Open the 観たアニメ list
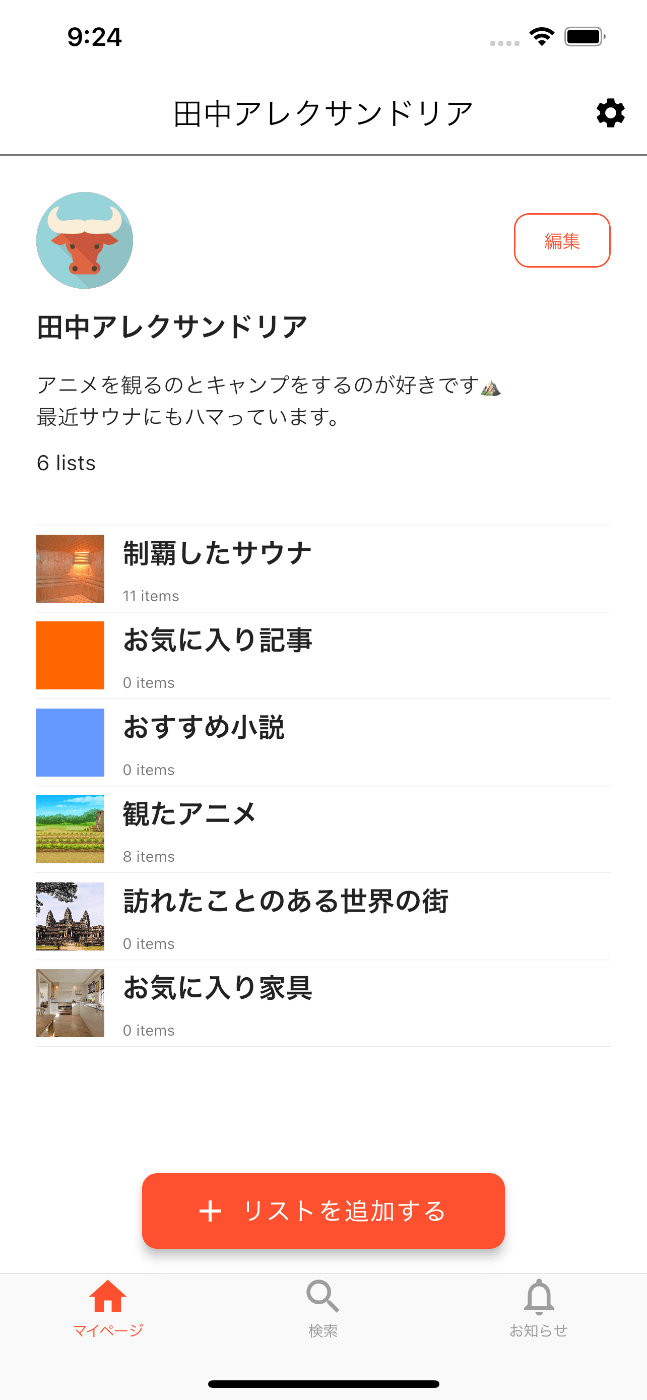Viewport: 647px width, 1400px height. (x=323, y=829)
